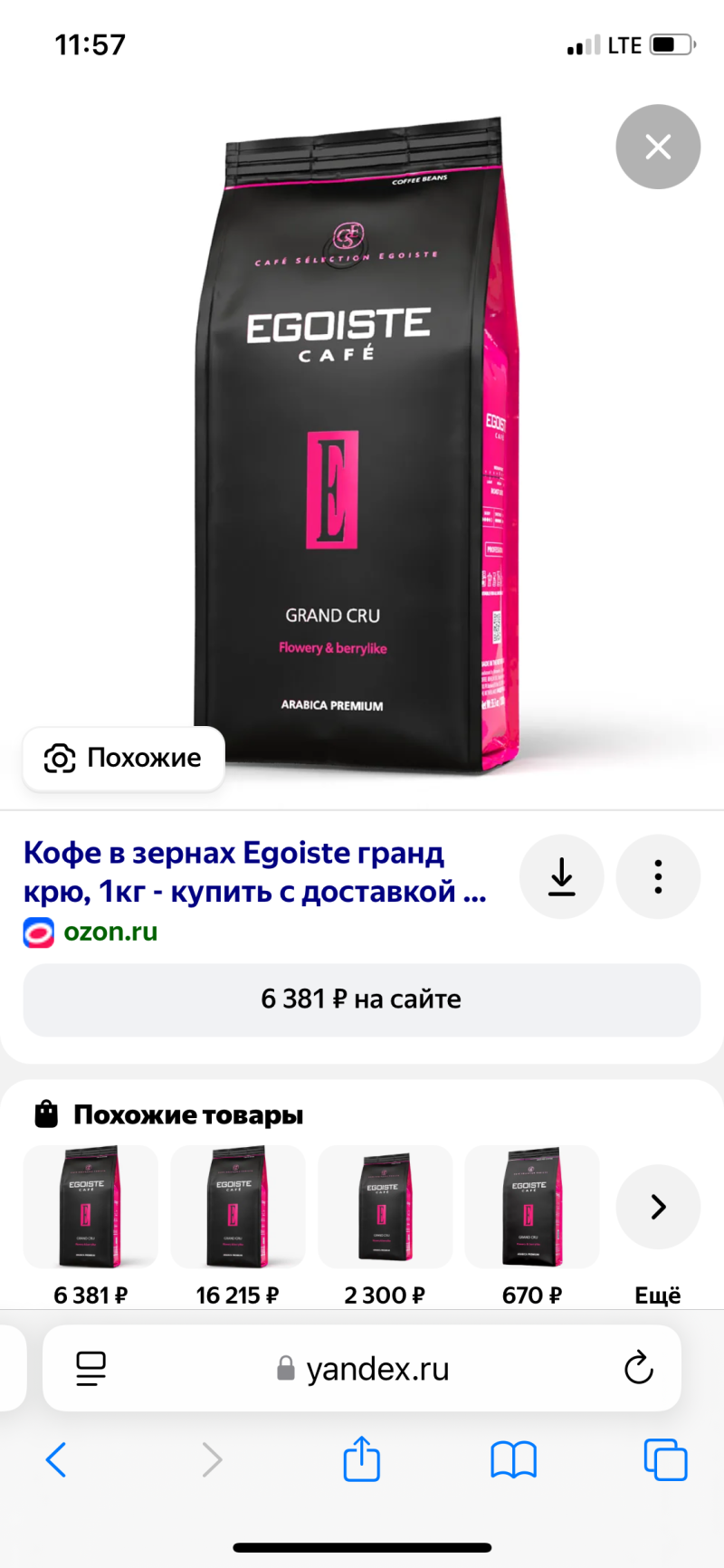This screenshot has width=724, height=1568.
Task: Share this page from the browser toolbar
Action: (361, 1458)
